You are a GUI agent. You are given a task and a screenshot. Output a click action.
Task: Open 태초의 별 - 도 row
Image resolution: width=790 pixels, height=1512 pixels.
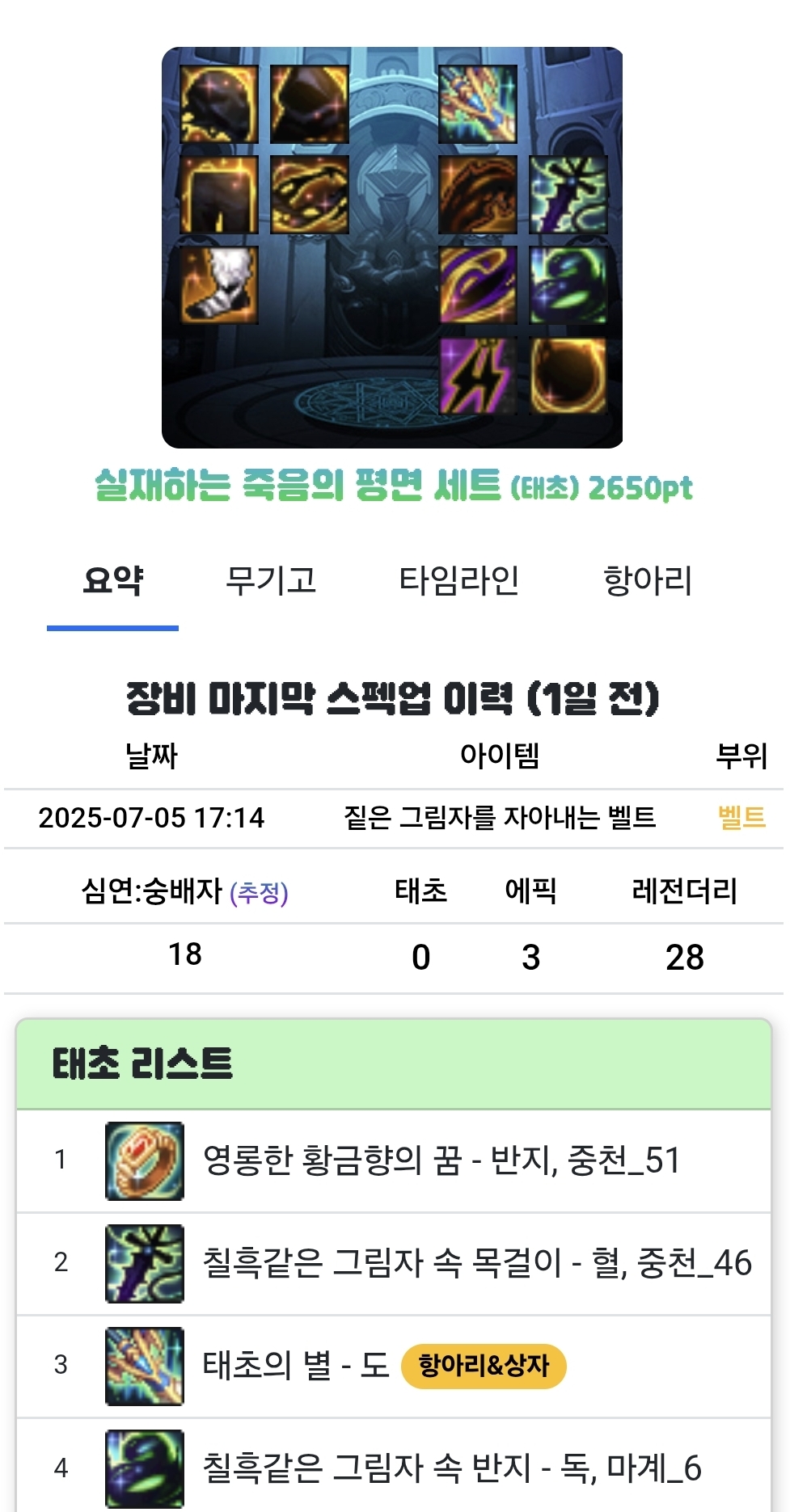pos(296,1366)
